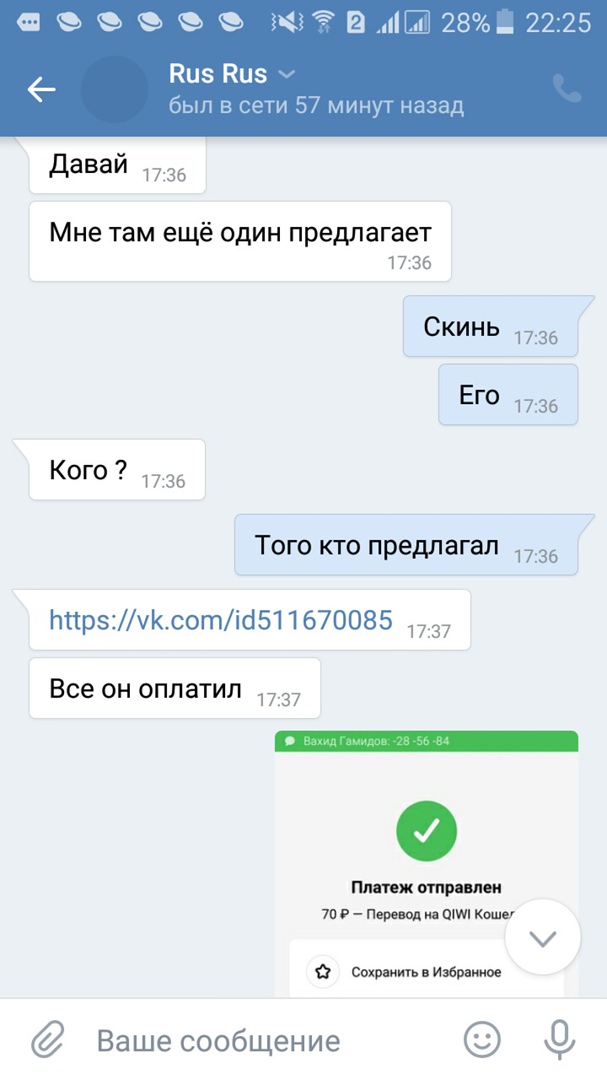Start a voice call with Rus Rus
The width and height of the screenshot is (607, 1080).
pos(566,90)
